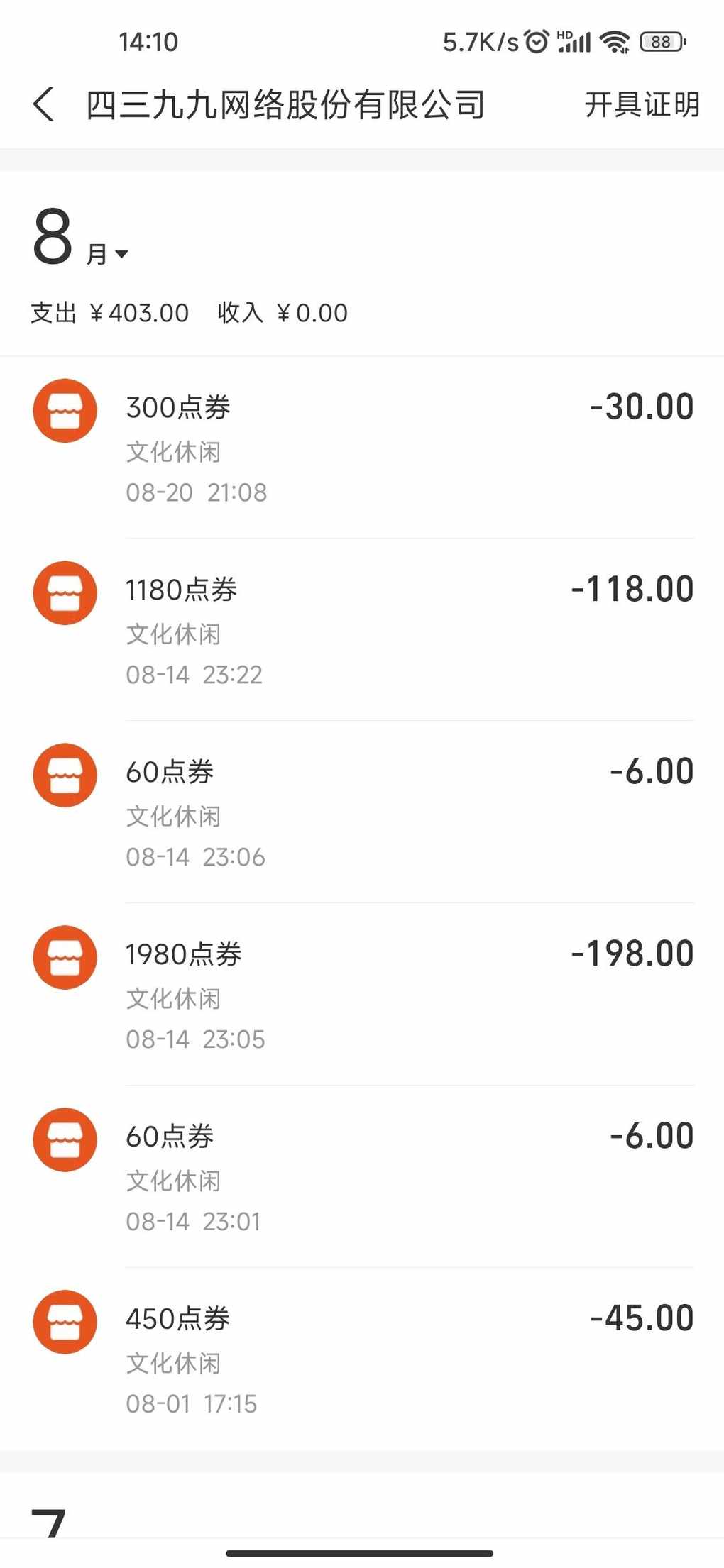Open the 60点券 transaction at 08-14 23:06
This screenshot has height=1568, width=724.
click(x=362, y=812)
